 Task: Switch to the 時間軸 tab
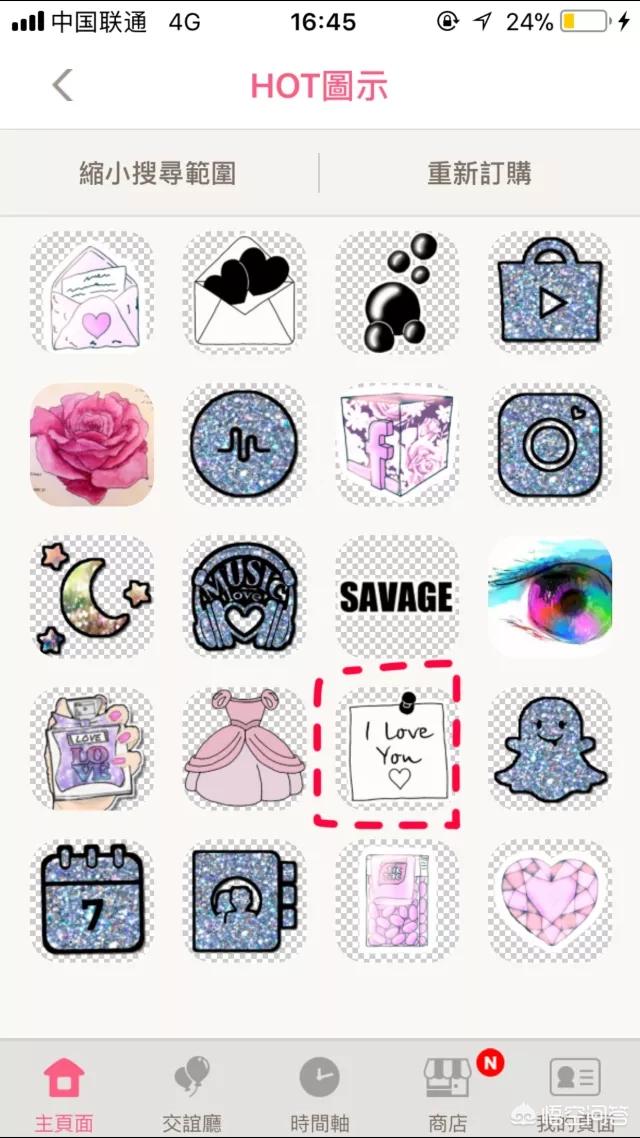[x=319, y=1091]
